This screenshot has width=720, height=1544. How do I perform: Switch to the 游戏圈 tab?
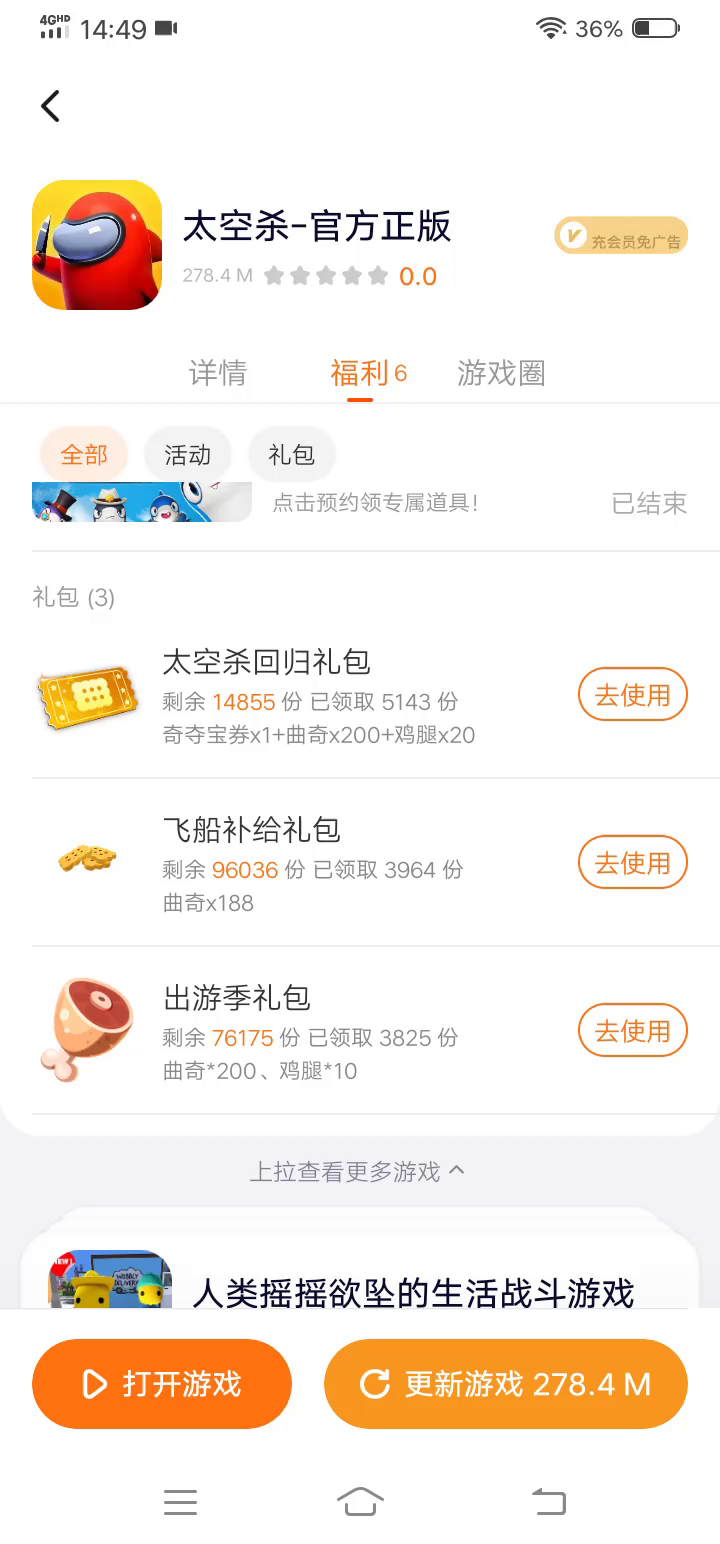[501, 373]
